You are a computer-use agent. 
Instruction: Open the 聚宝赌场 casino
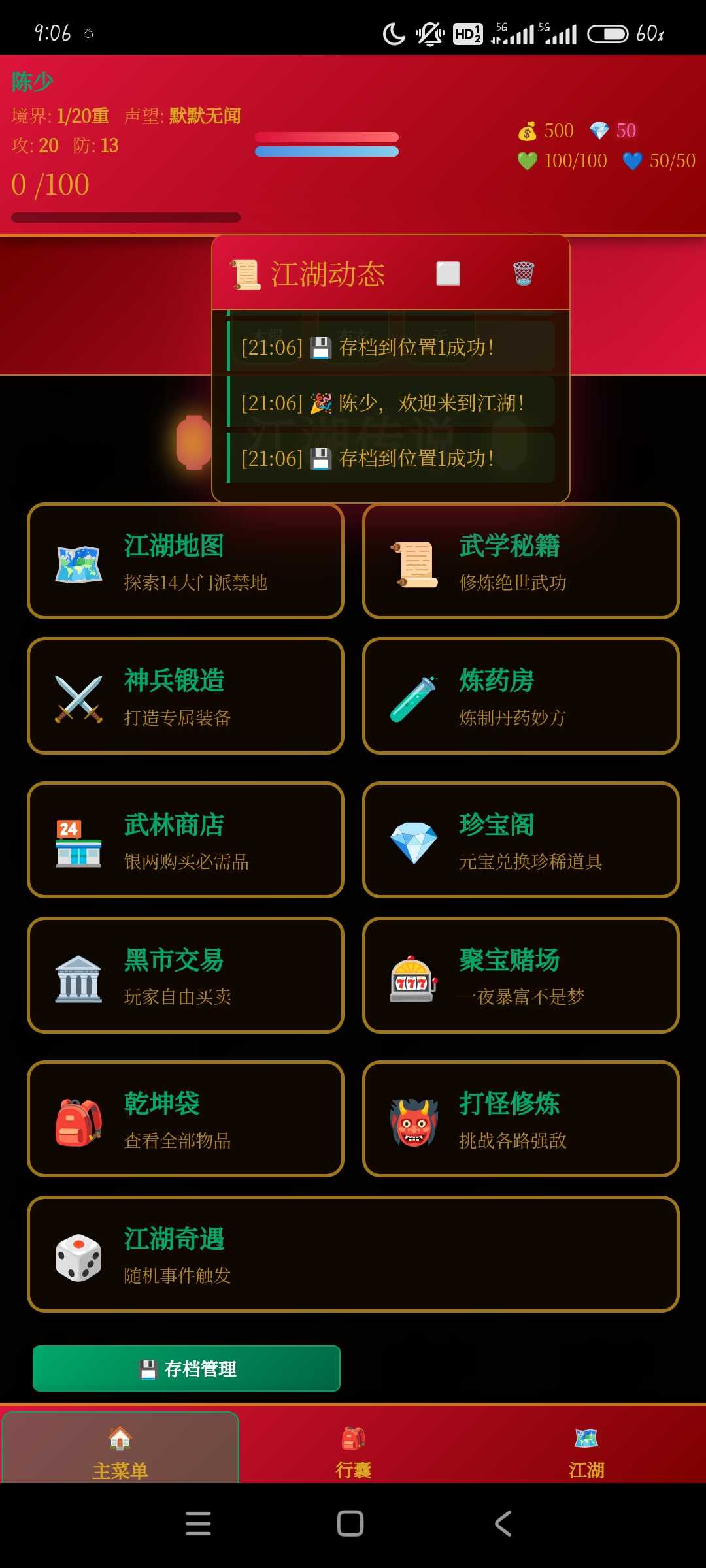[520, 975]
